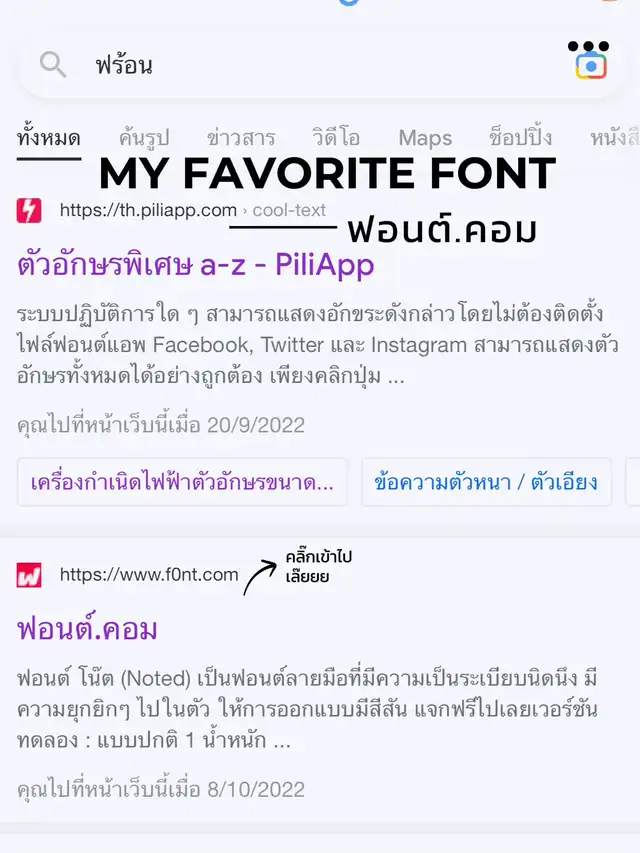This screenshot has width=640, height=853.
Task: Tap the search box containing ฟร้อน
Action: 300,65
